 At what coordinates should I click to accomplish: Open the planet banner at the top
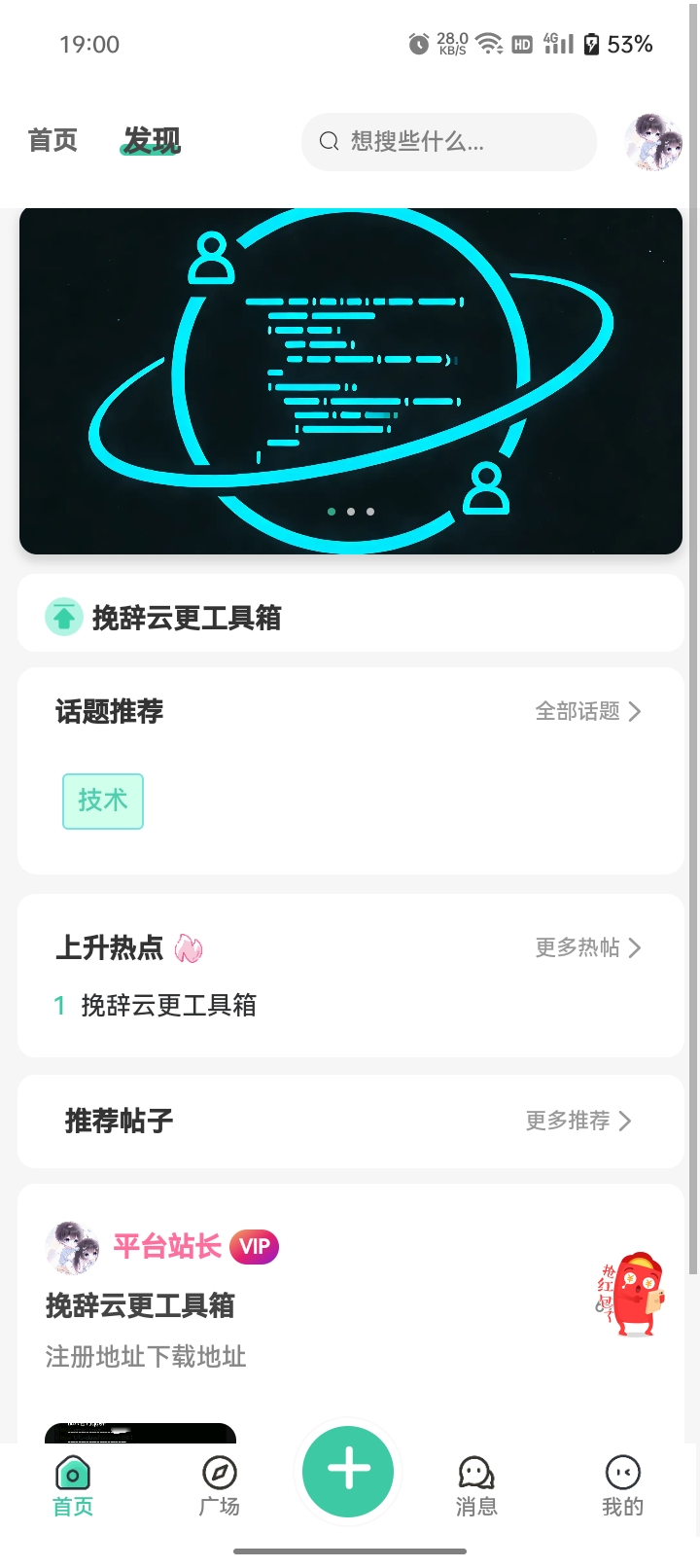click(350, 379)
